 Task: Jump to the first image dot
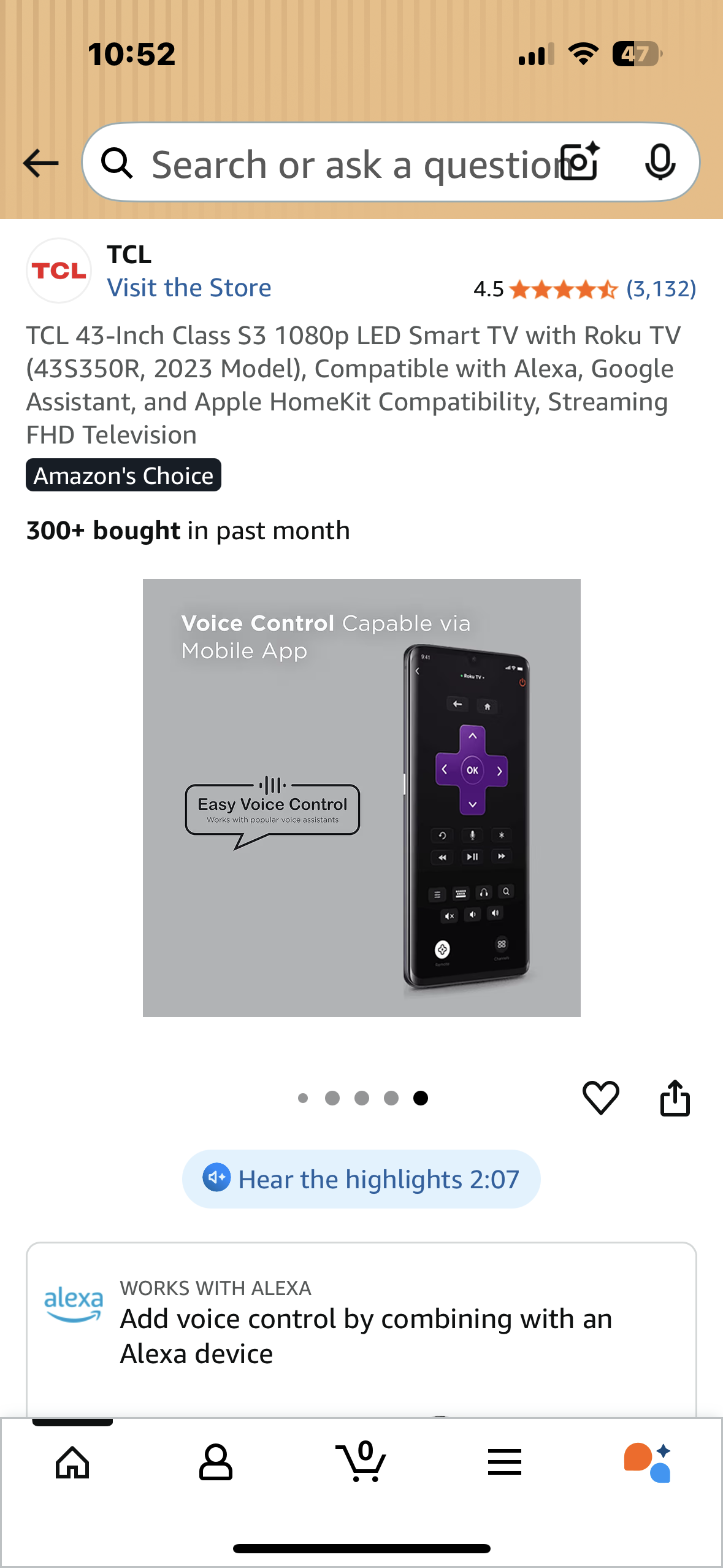click(x=303, y=1098)
